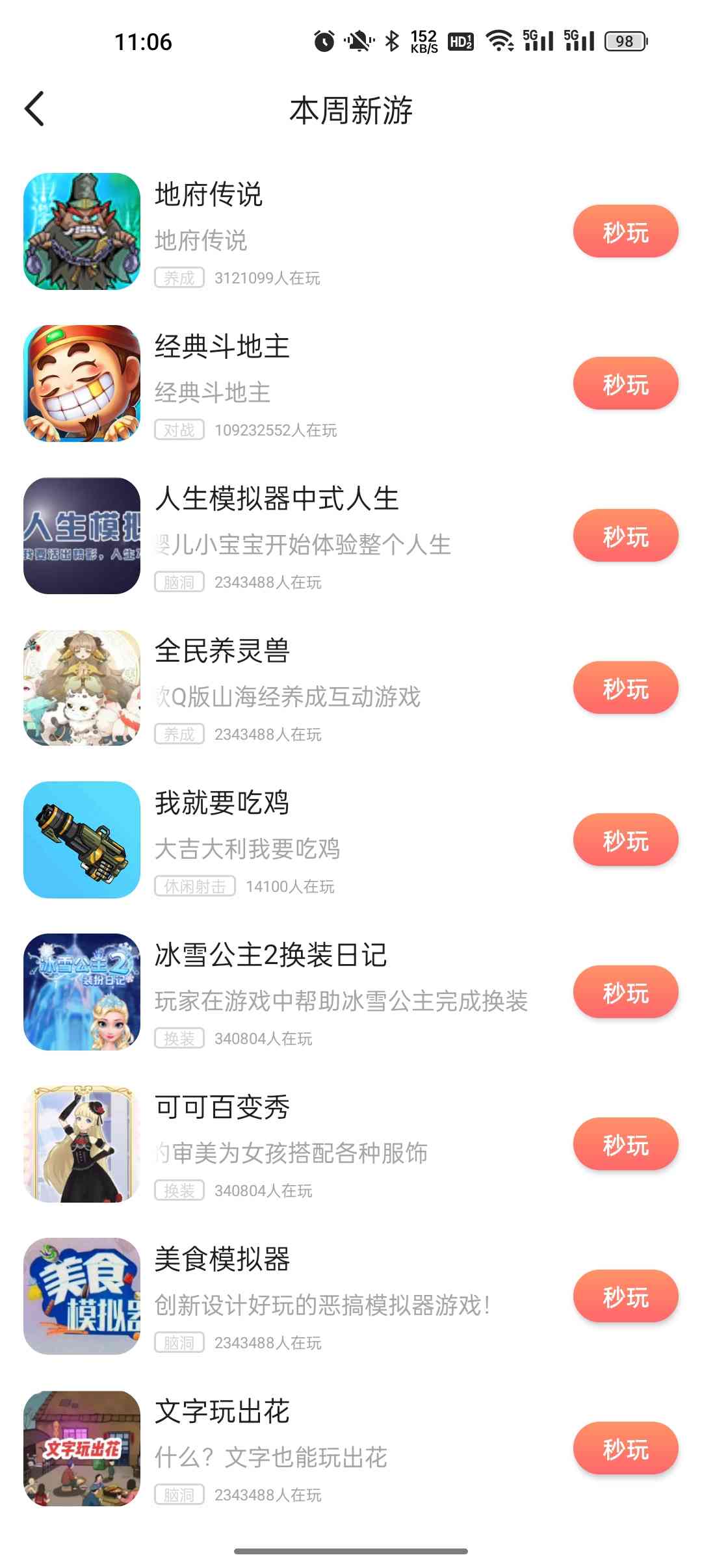
Task: Tap 秒玩 for 地府传说
Action: pyautogui.click(x=625, y=231)
